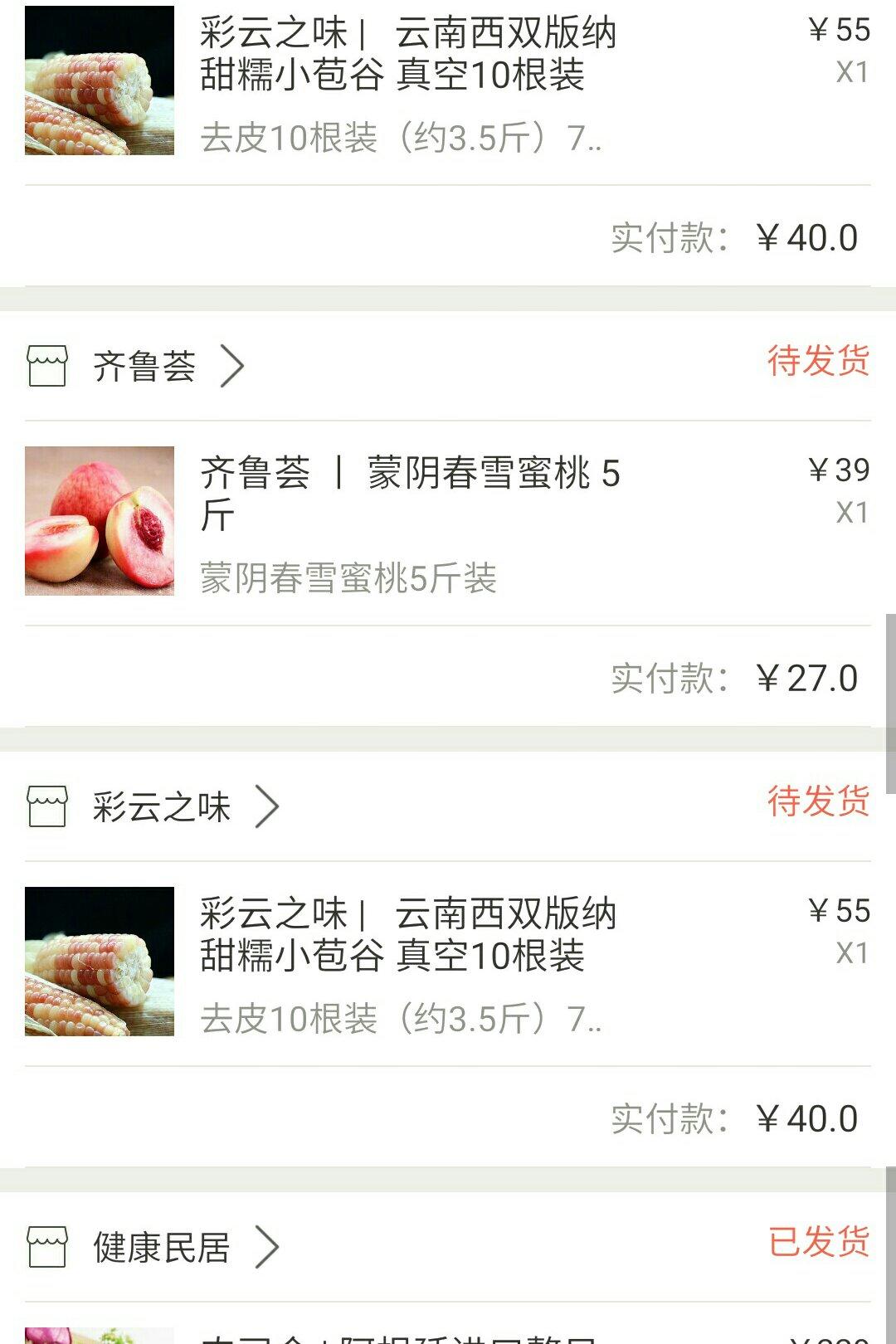Go to the 健康民居 shop

pos(162,1247)
